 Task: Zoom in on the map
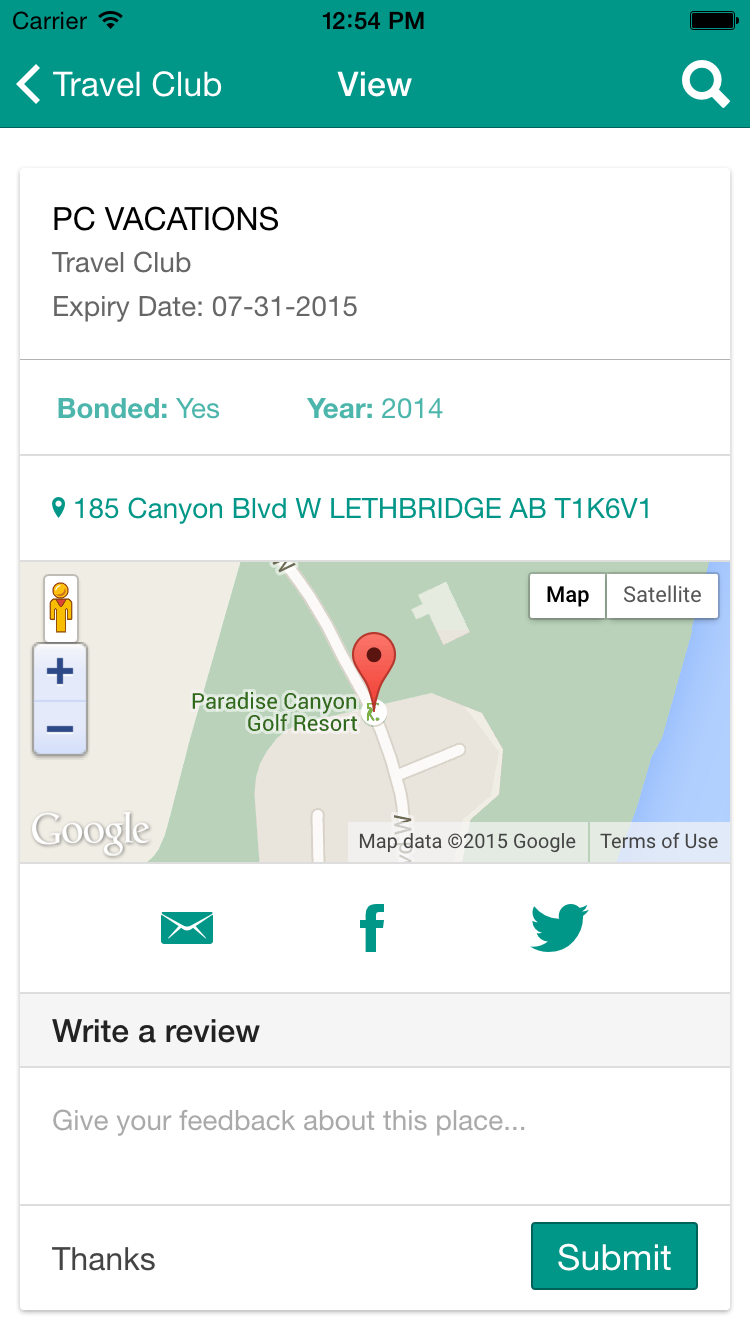click(x=60, y=672)
